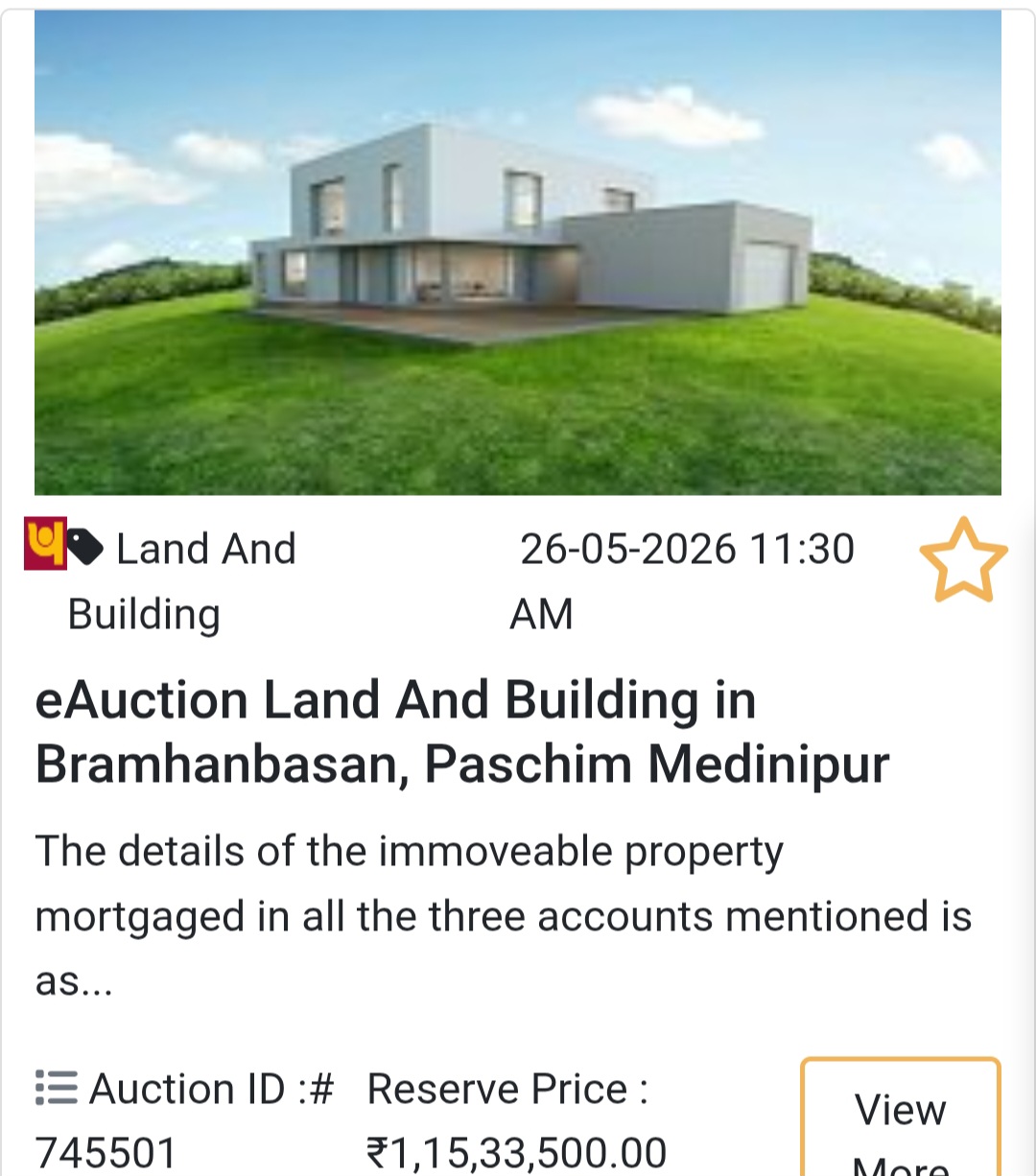
Task: Open the eAuction Land And Building title link
Action: (x=460, y=732)
